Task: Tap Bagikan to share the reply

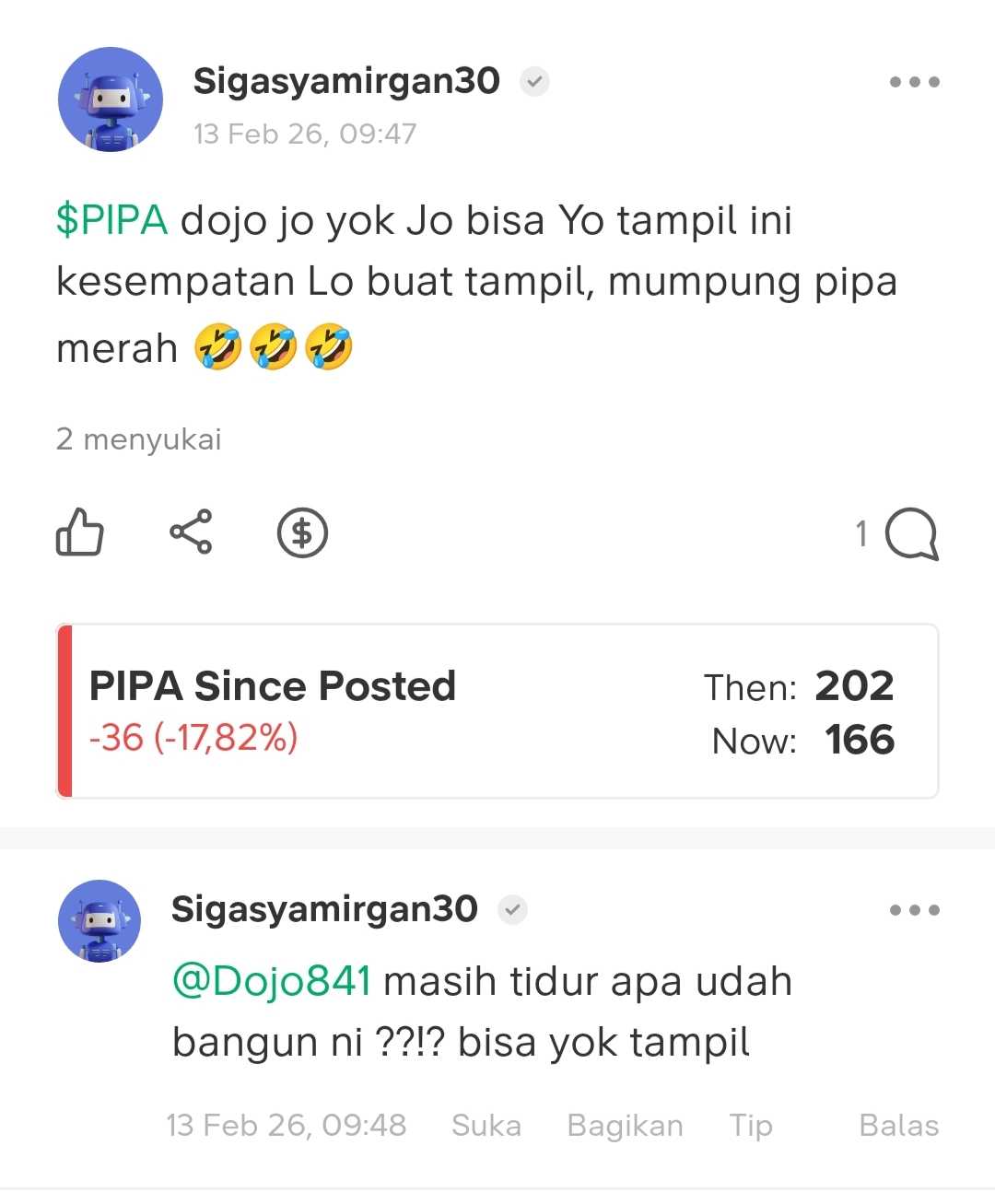Action: 625,1125
